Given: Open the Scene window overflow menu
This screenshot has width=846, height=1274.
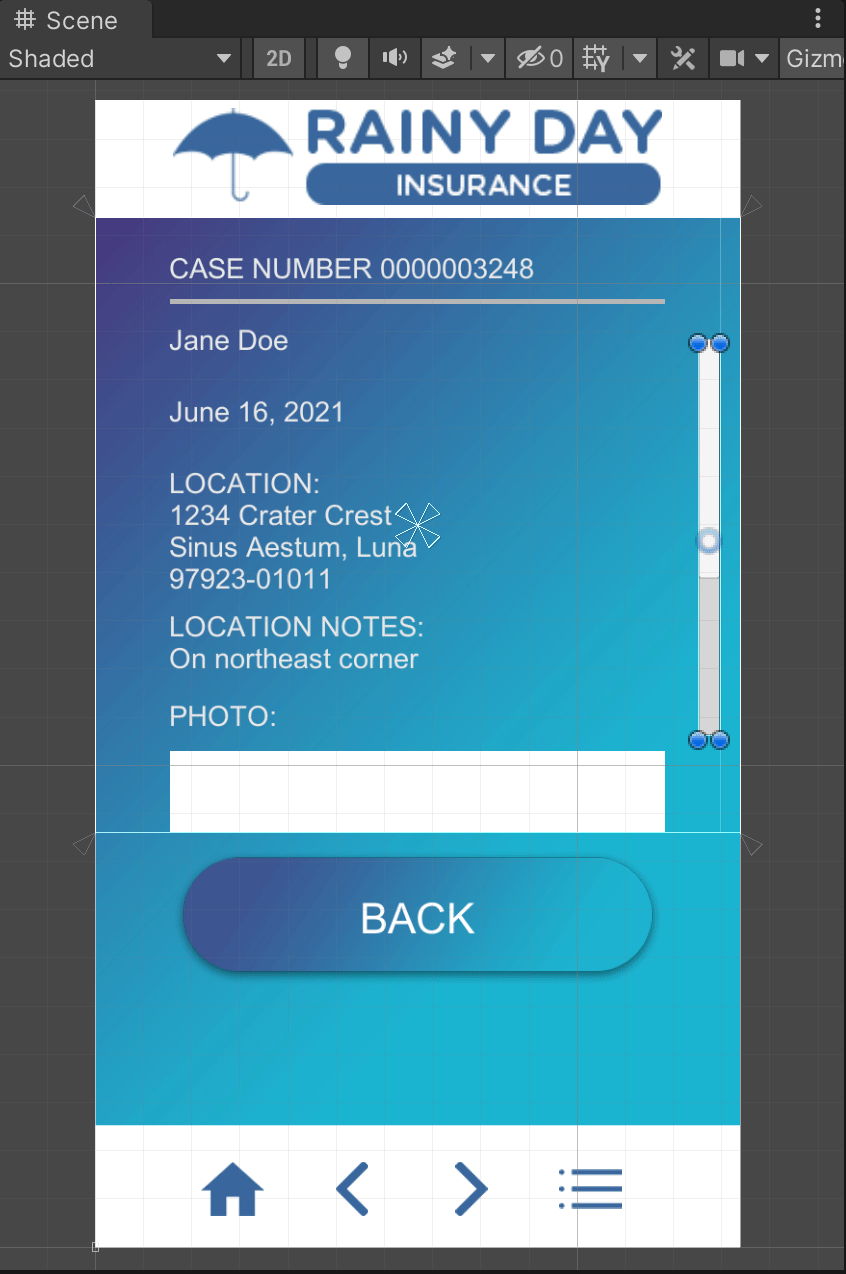Looking at the screenshot, I should [819, 19].
